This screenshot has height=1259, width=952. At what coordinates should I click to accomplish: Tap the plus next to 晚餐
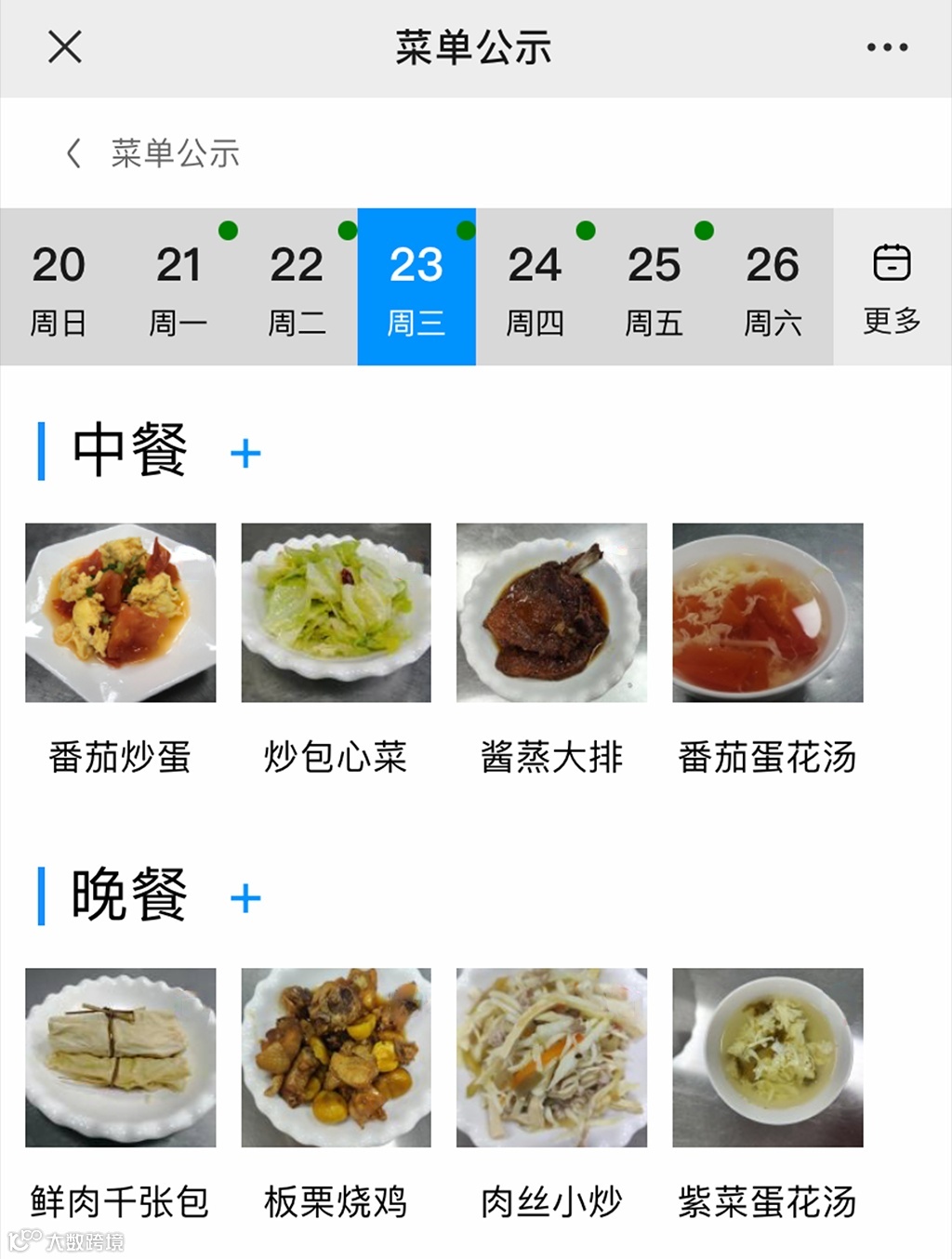245,898
